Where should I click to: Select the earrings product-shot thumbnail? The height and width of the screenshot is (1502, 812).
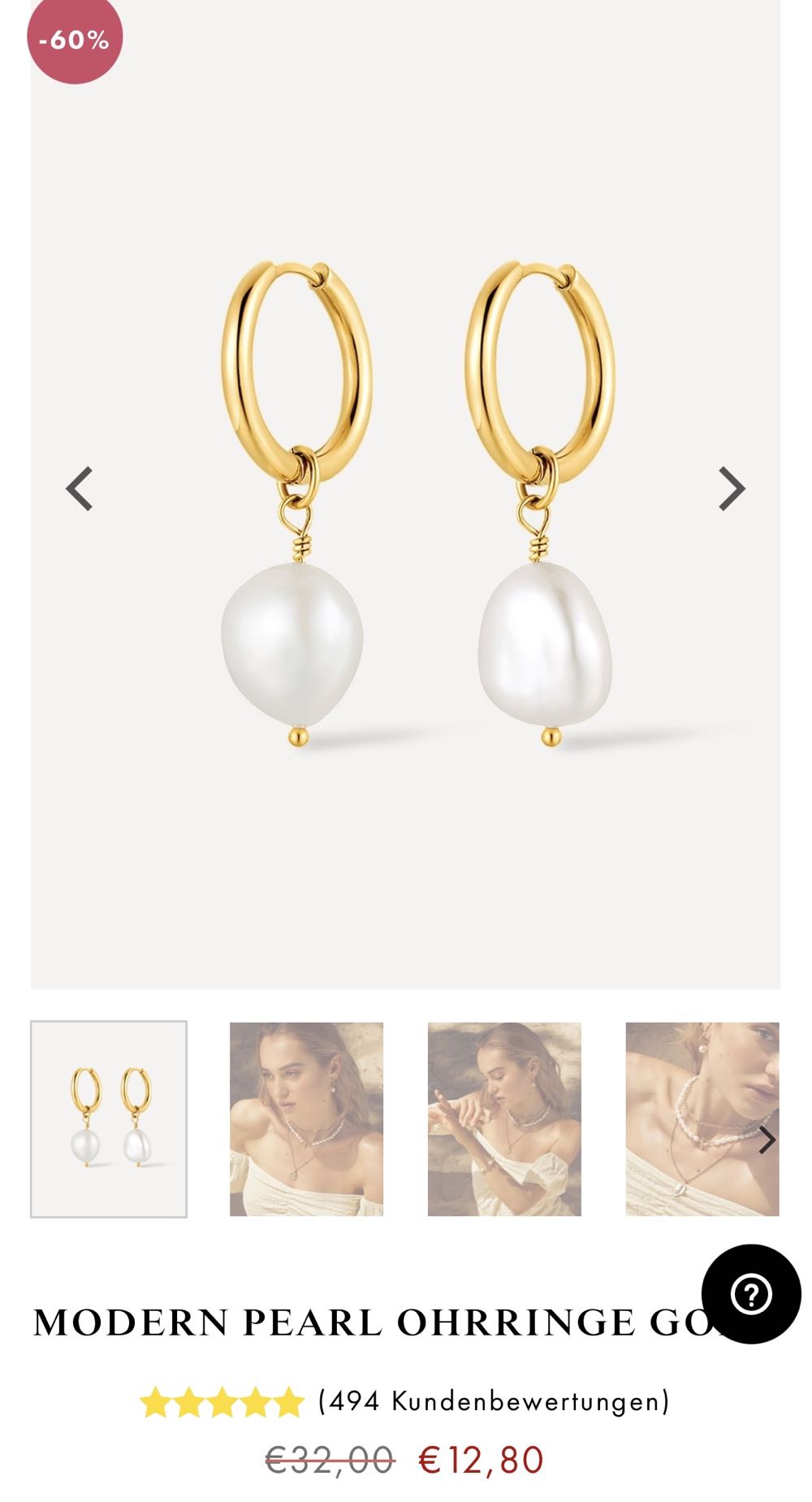[x=109, y=1119]
